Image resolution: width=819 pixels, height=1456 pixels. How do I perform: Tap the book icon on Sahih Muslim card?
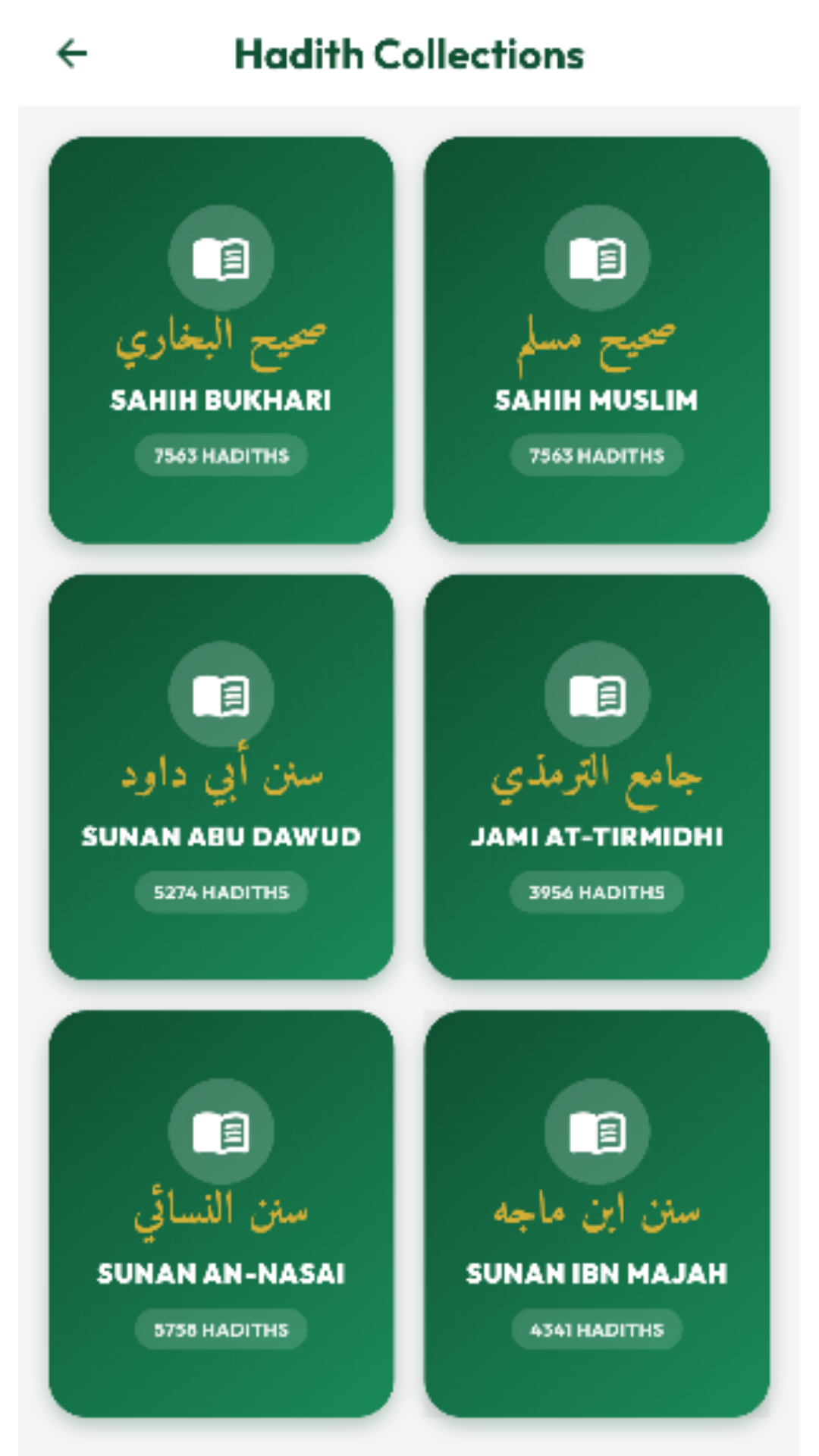click(x=595, y=258)
